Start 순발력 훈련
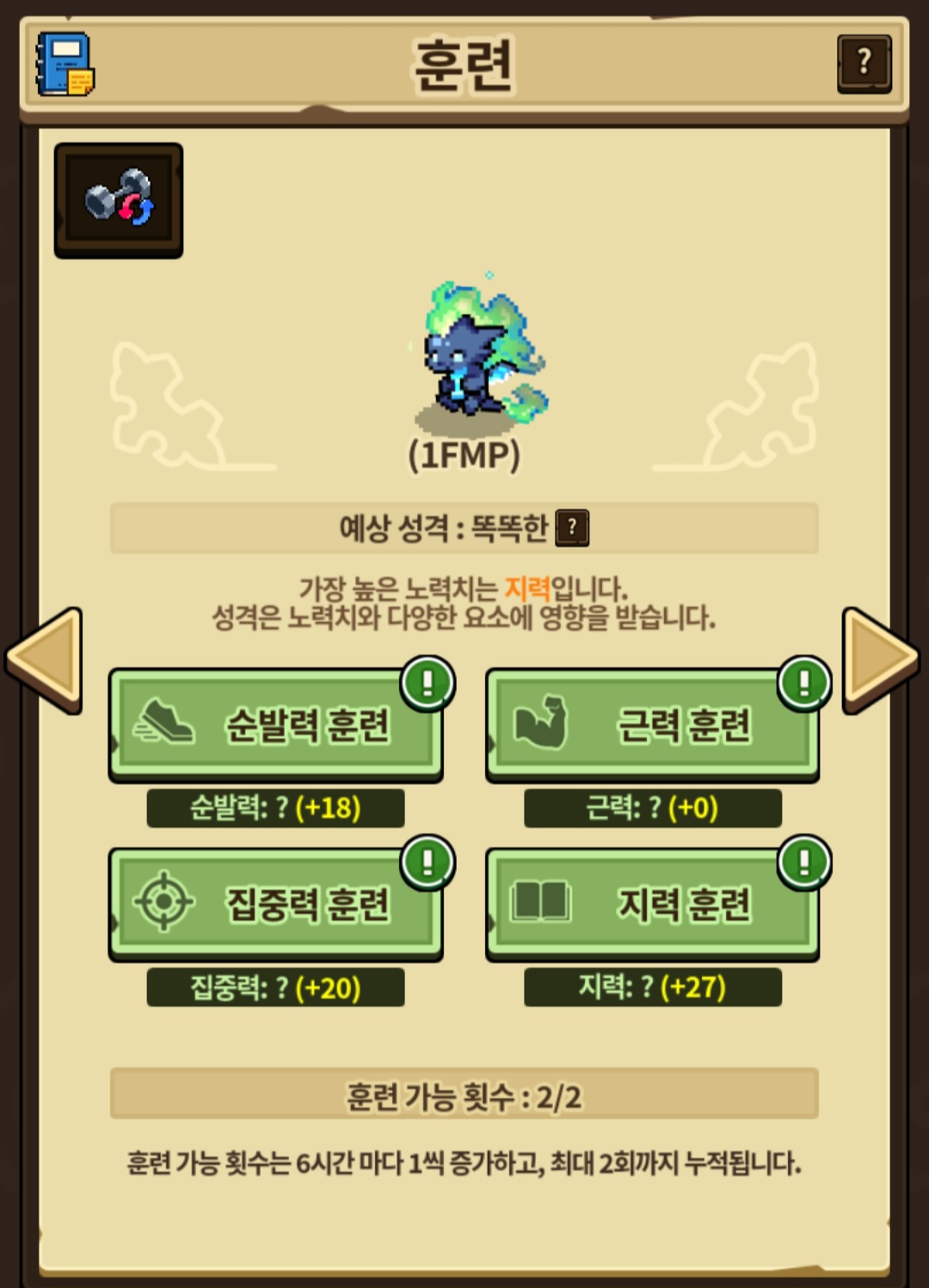The image size is (929, 1288). 275,725
